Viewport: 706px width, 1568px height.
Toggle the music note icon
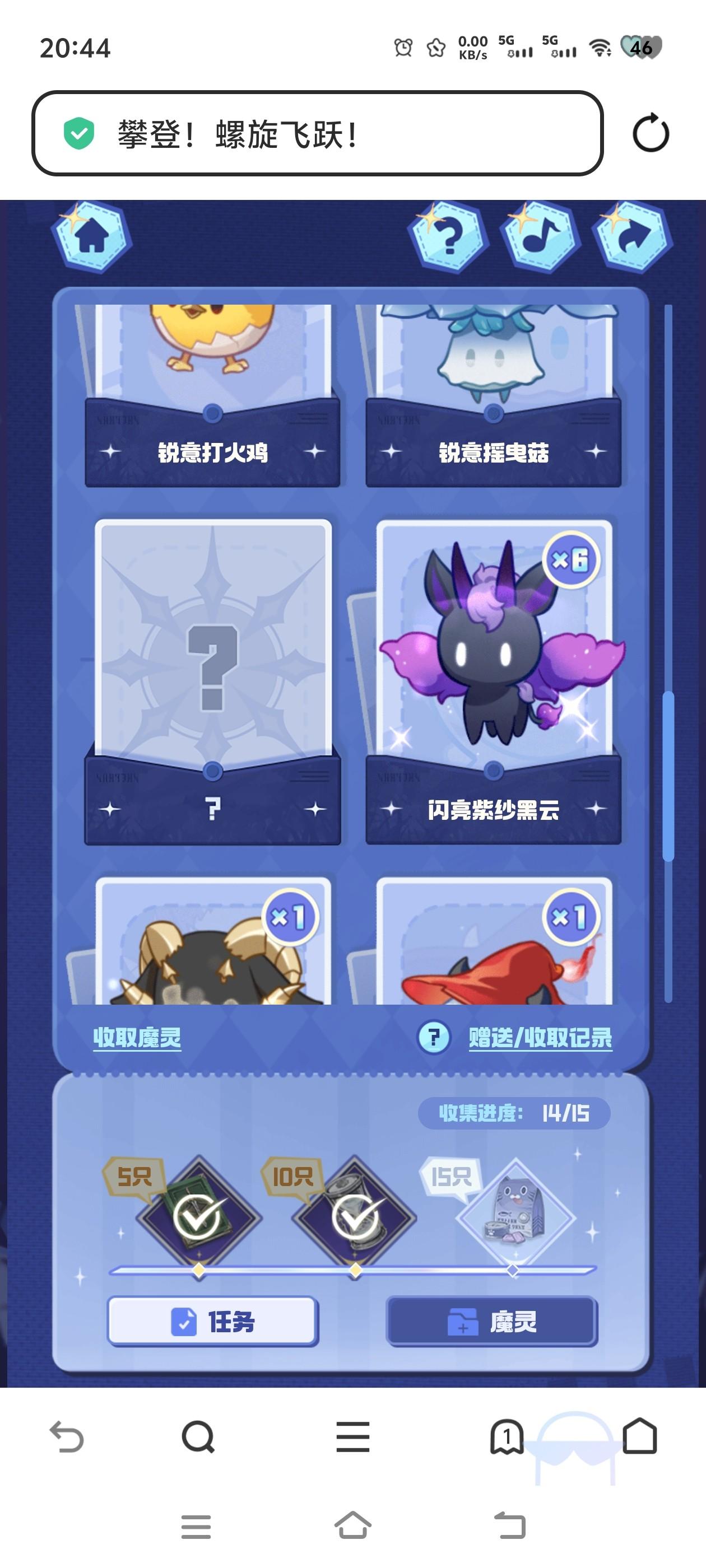539,237
